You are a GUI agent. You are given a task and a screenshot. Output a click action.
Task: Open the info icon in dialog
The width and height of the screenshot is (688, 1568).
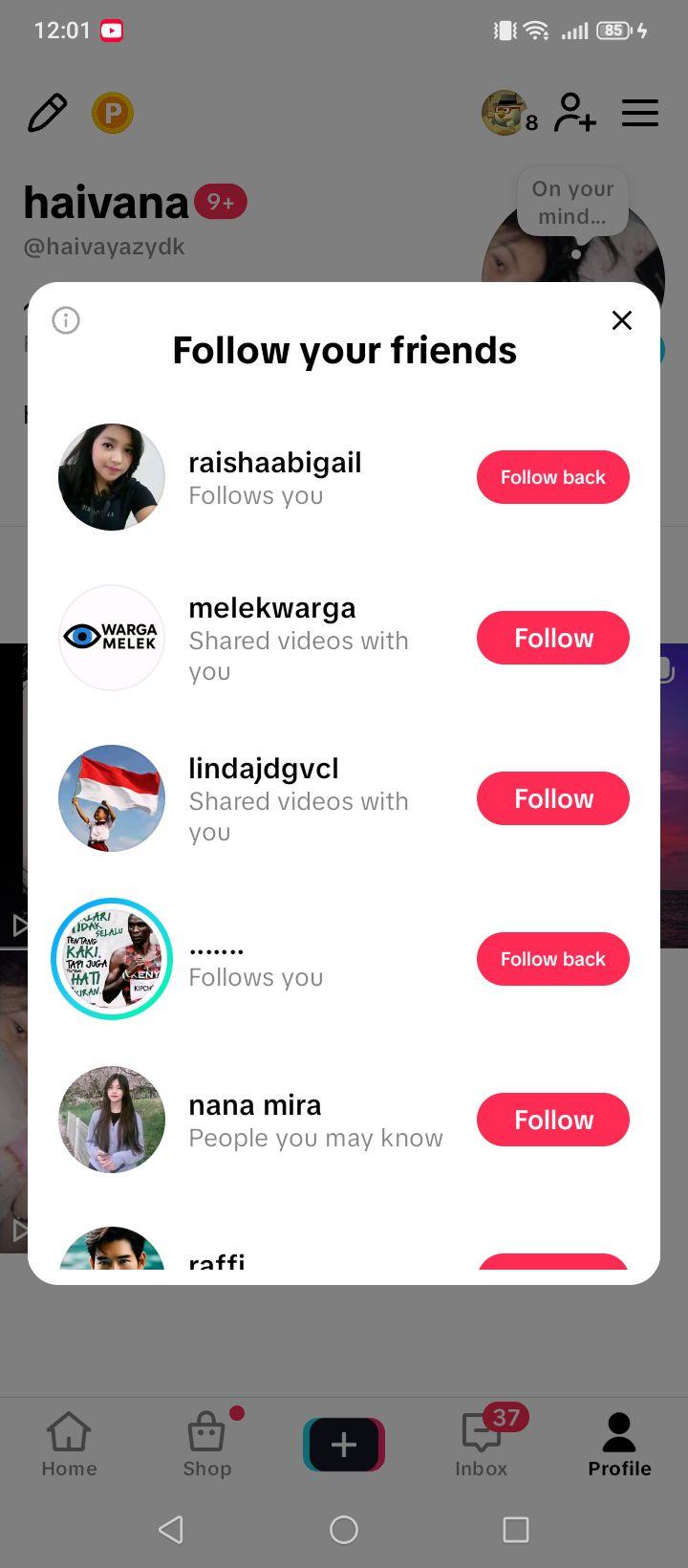pyautogui.click(x=66, y=320)
